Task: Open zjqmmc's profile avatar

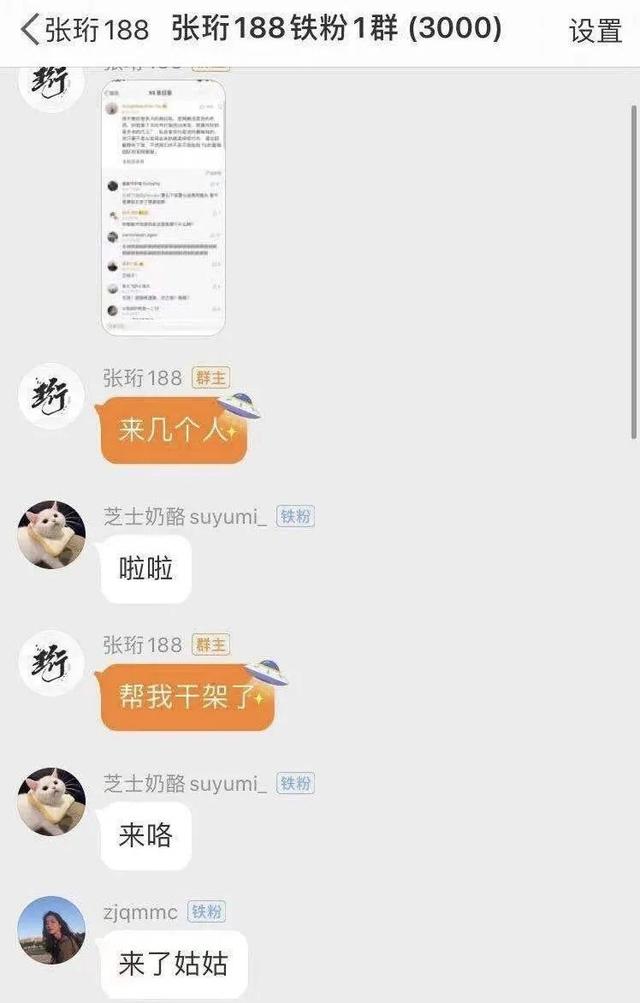Action: [51, 929]
